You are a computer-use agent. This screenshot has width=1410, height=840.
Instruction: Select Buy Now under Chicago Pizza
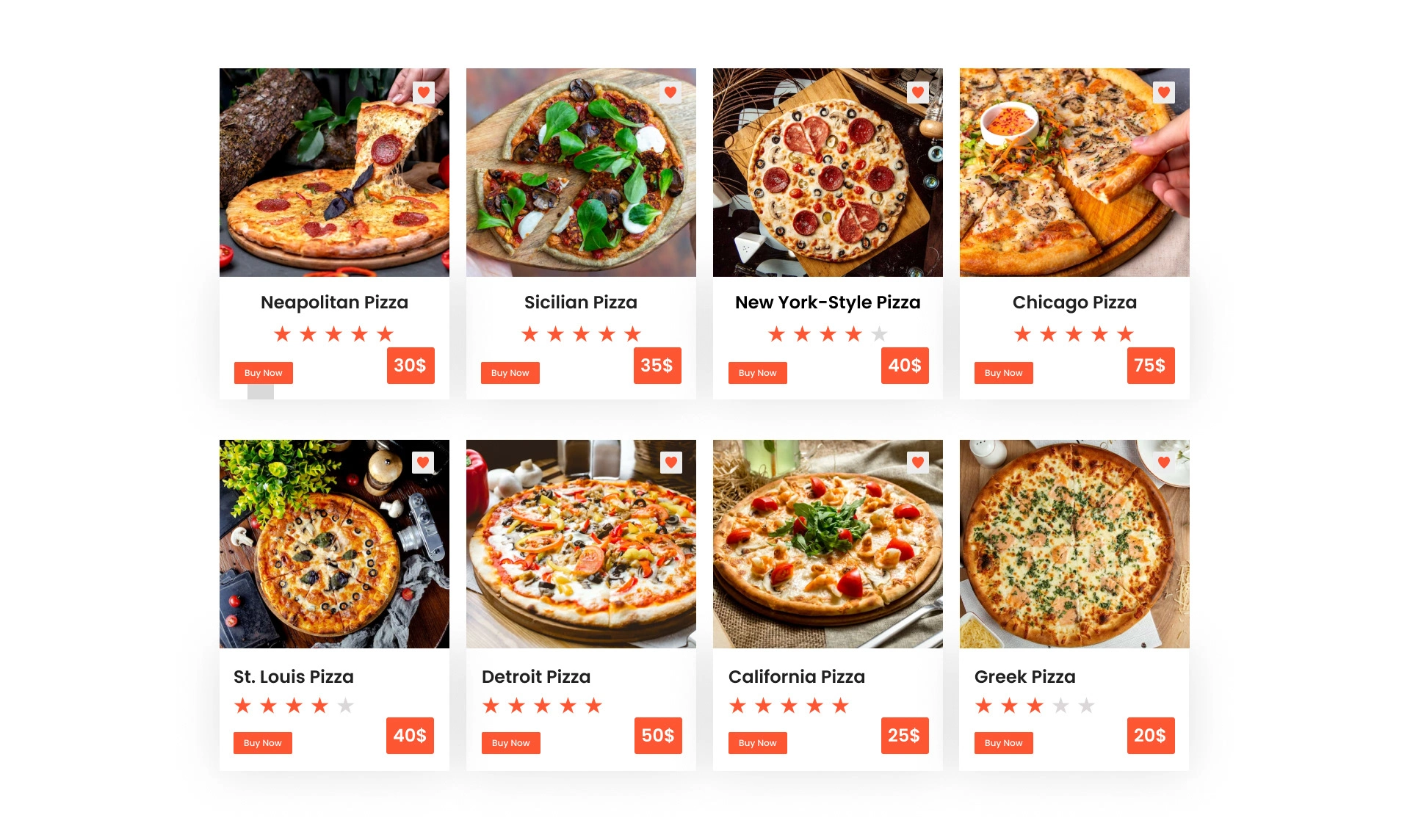click(x=1003, y=373)
